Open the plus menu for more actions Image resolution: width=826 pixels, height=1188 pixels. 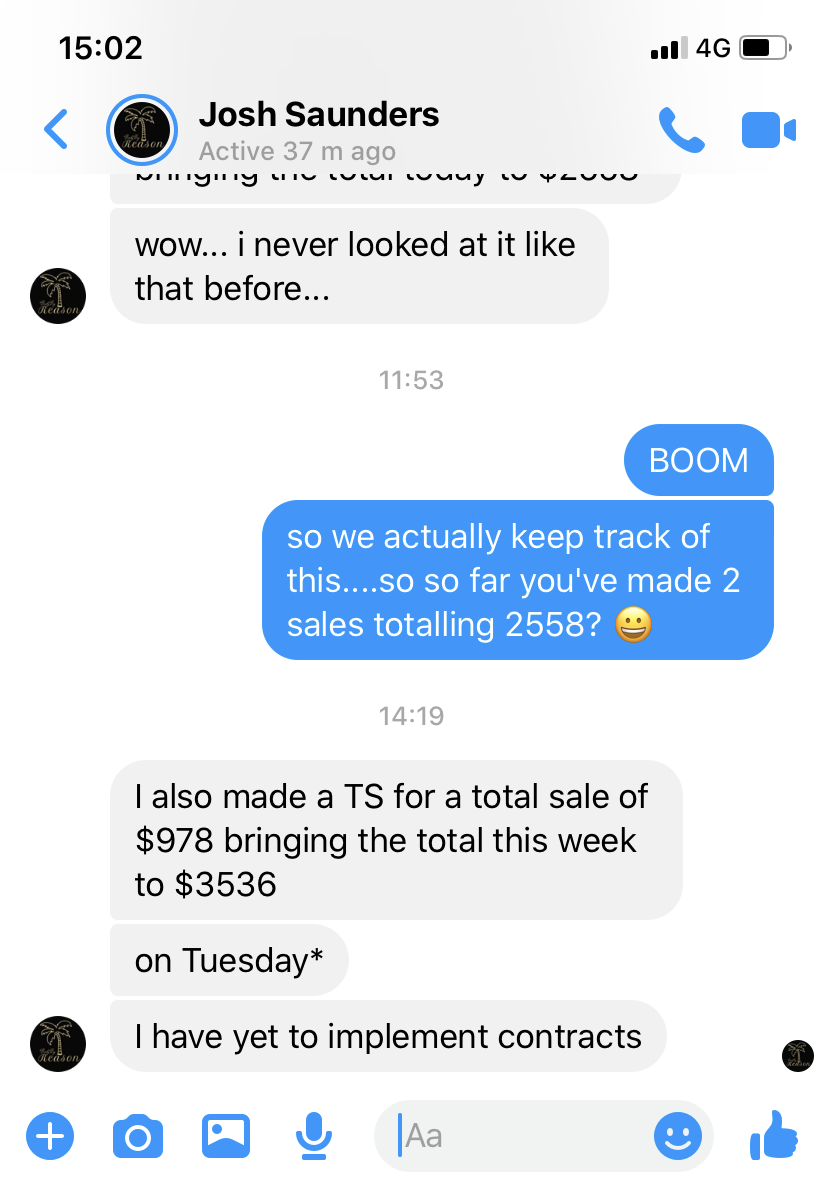pyautogui.click(x=50, y=1136)
